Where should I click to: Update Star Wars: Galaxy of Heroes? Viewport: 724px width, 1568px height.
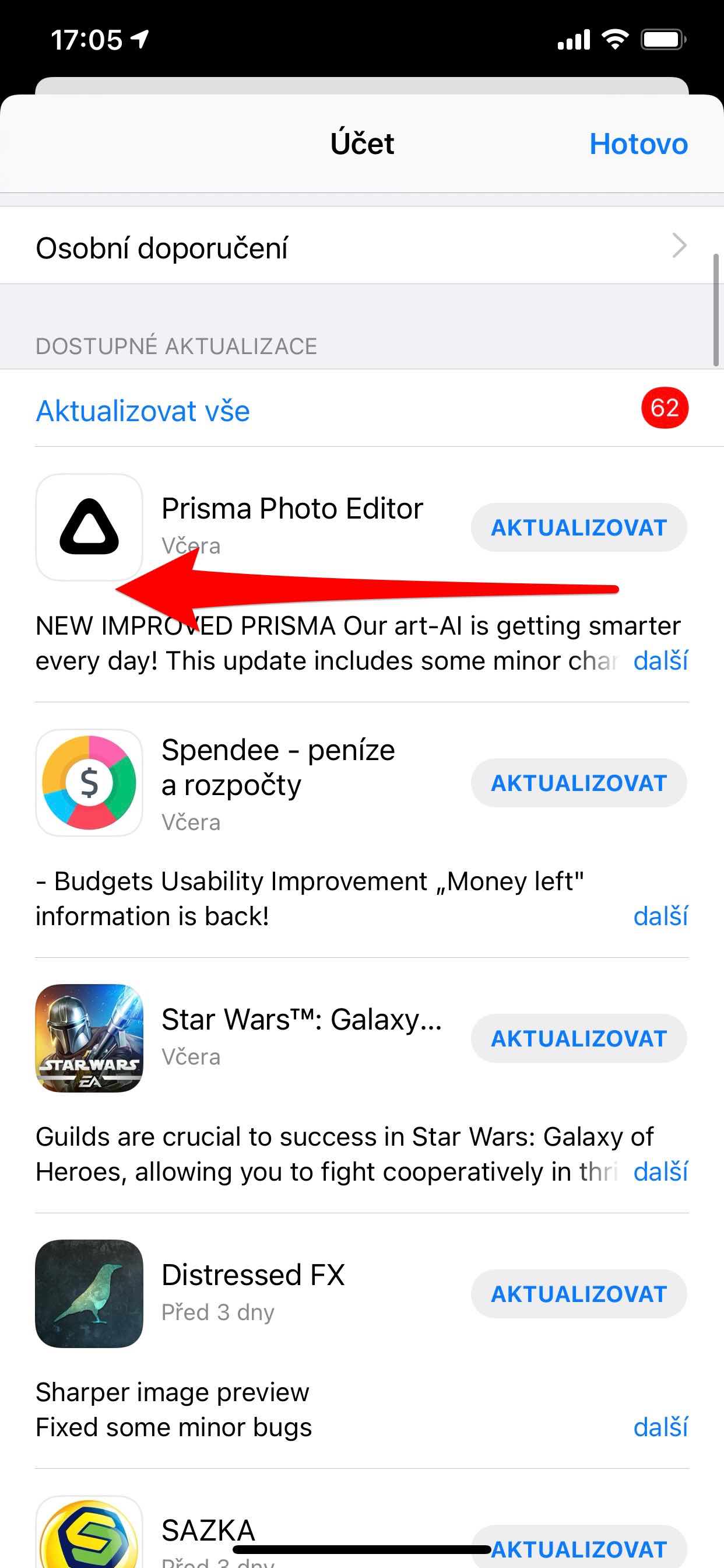pyautogui.click(x=579, y=1038)
